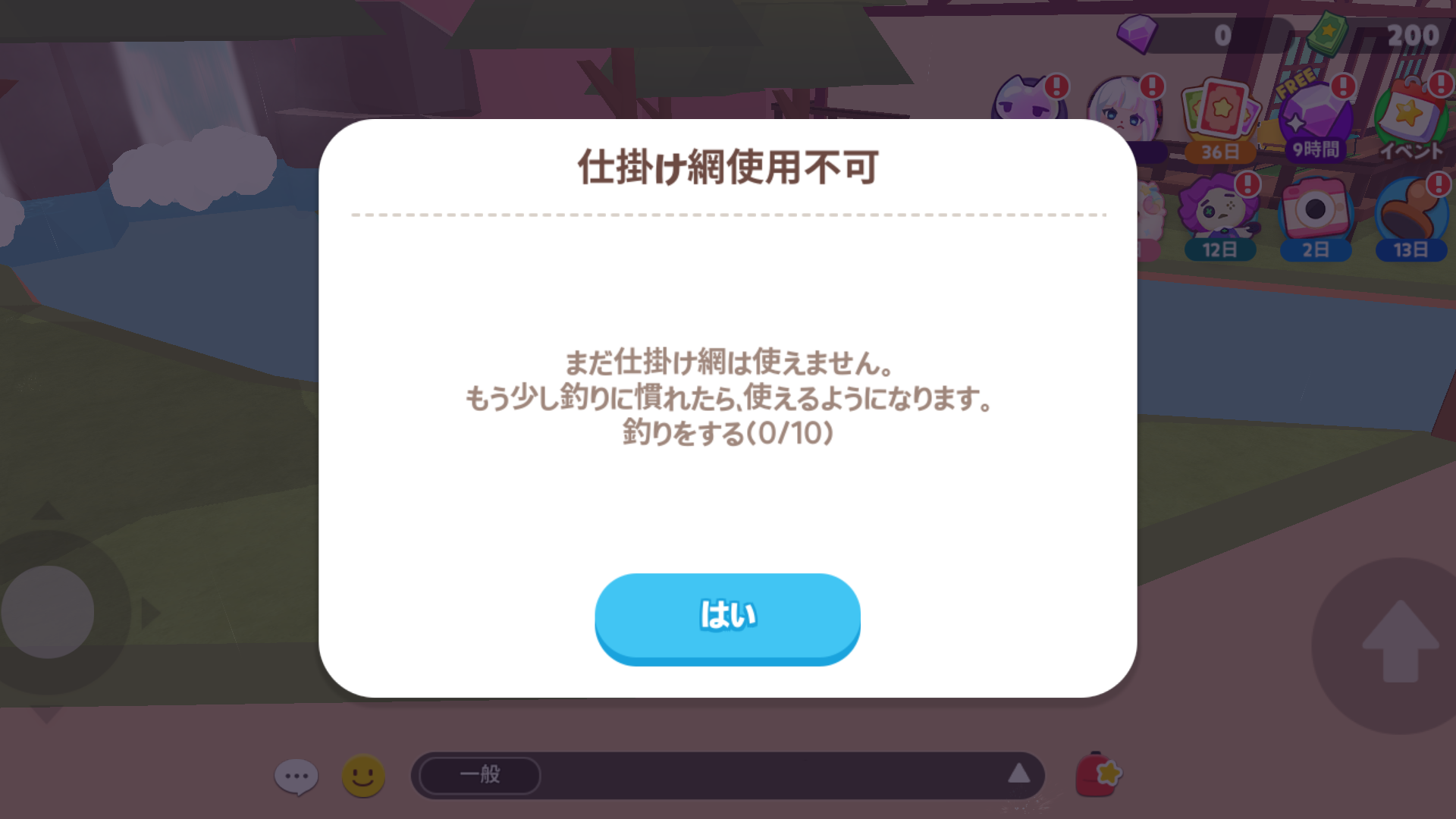1456x819 pixels.
Task: Select the 一般 chat channel chip
Action: 480,775
